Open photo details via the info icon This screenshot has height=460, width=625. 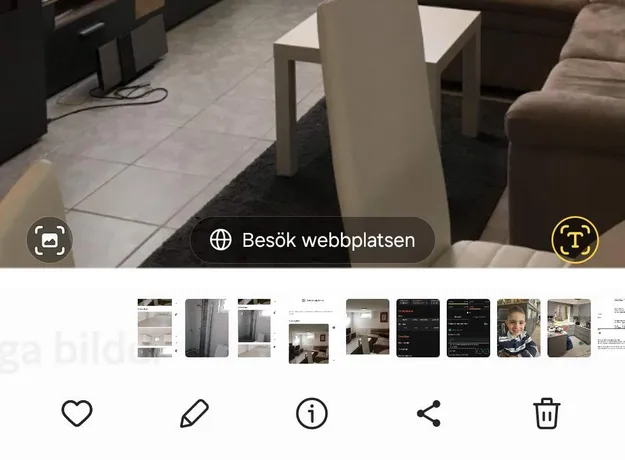click(x=312, y=413)
